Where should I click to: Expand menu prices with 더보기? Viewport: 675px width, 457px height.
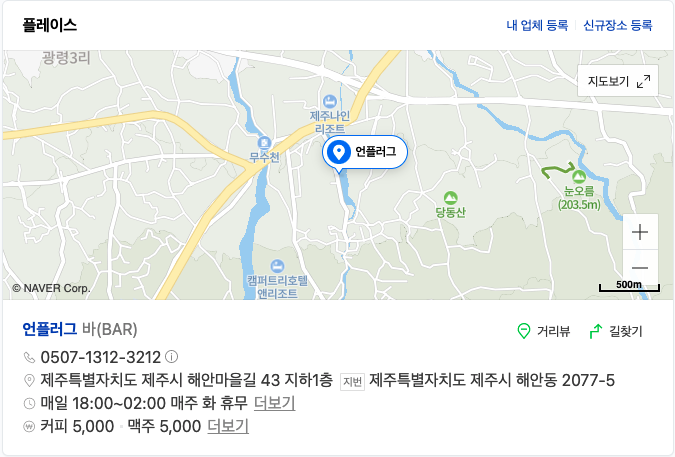pyautogui.click(x=227, y=426)
